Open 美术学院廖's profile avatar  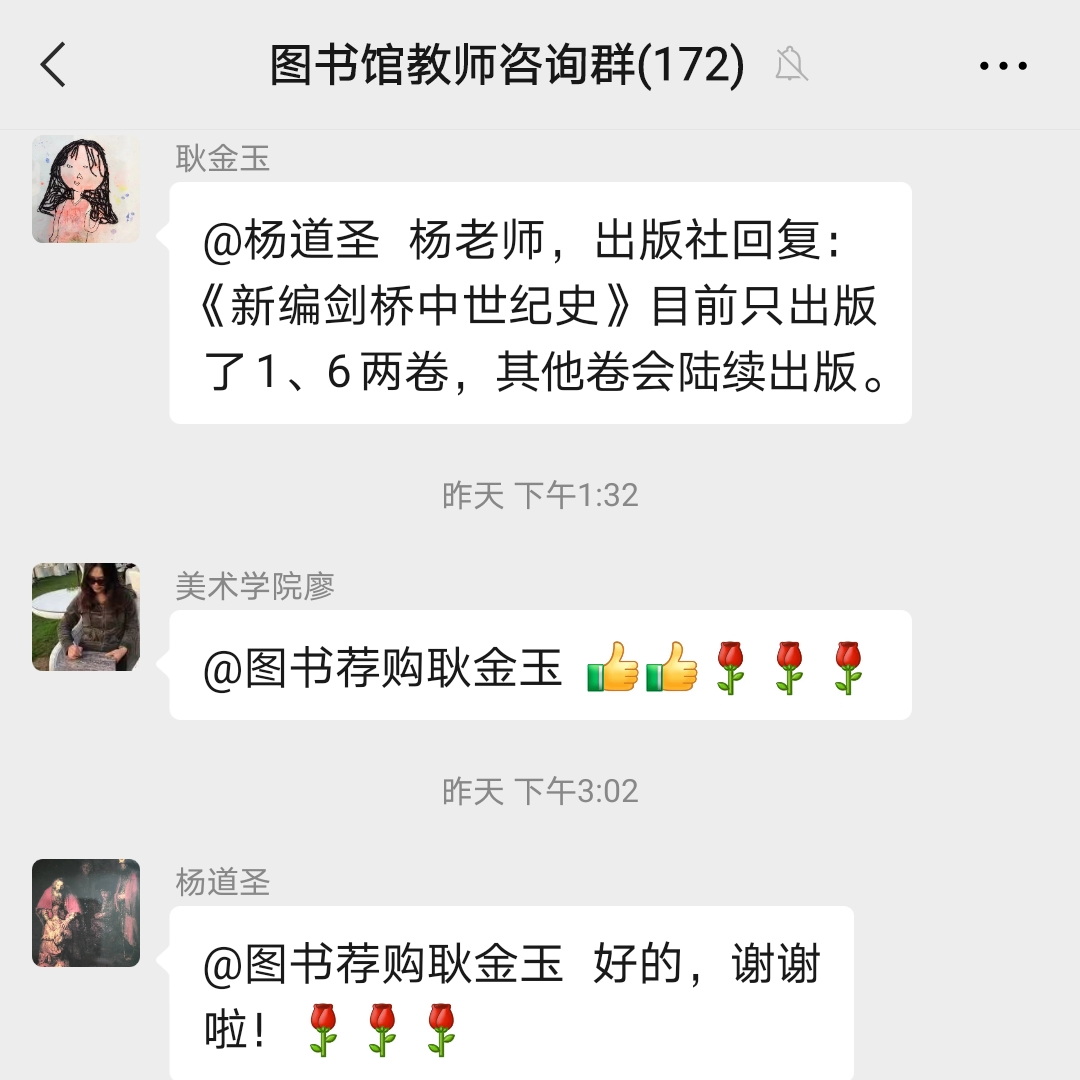86,617
